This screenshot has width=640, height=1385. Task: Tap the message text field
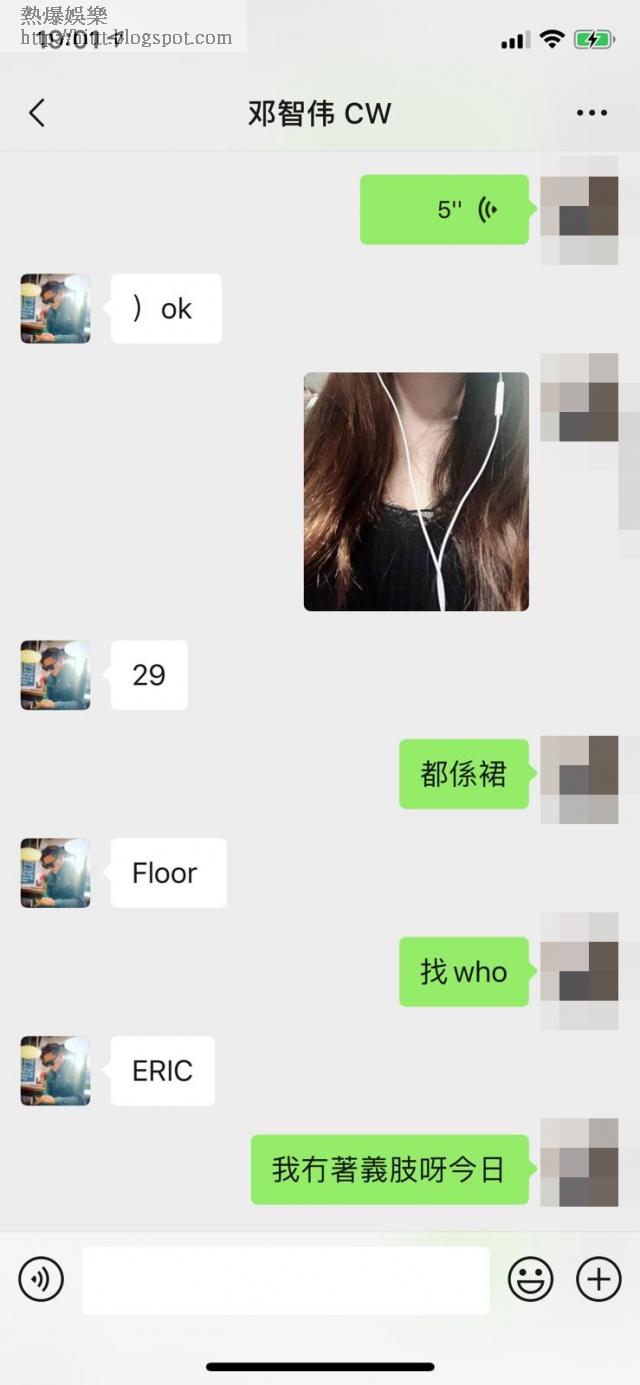pos(285,1279)
